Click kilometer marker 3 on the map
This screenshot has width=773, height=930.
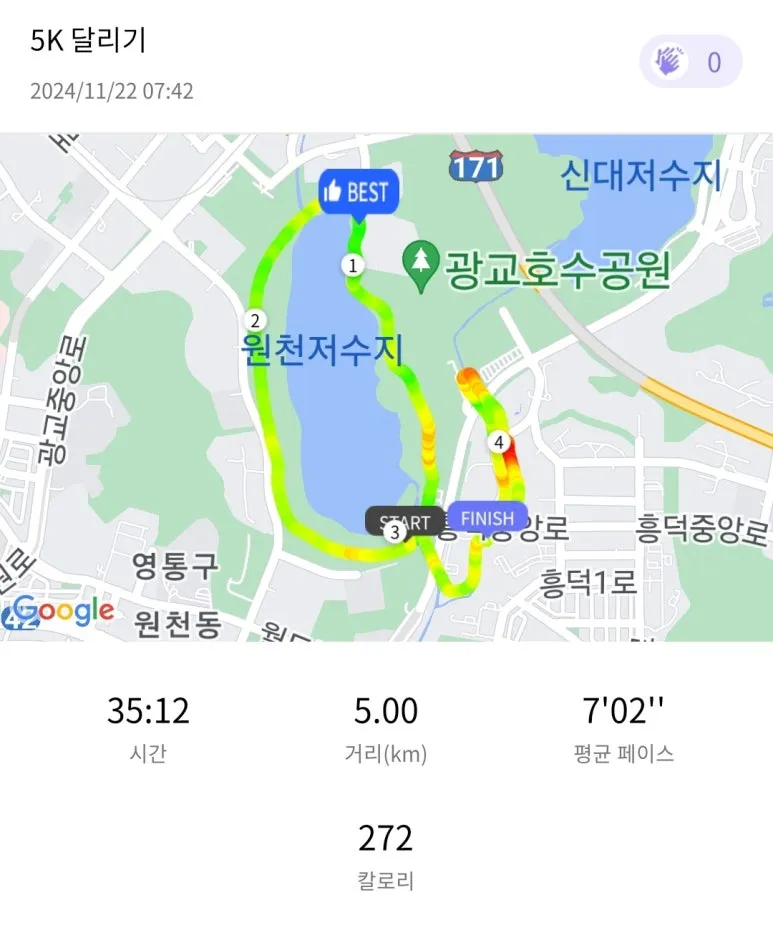[x=396, y=534]
